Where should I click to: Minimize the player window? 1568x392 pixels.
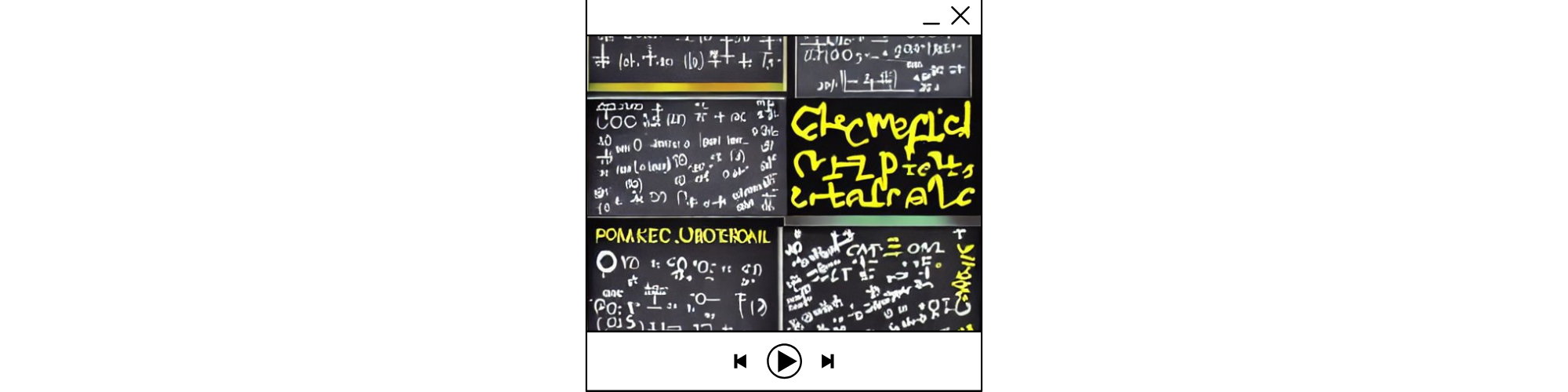pos(931,17)
